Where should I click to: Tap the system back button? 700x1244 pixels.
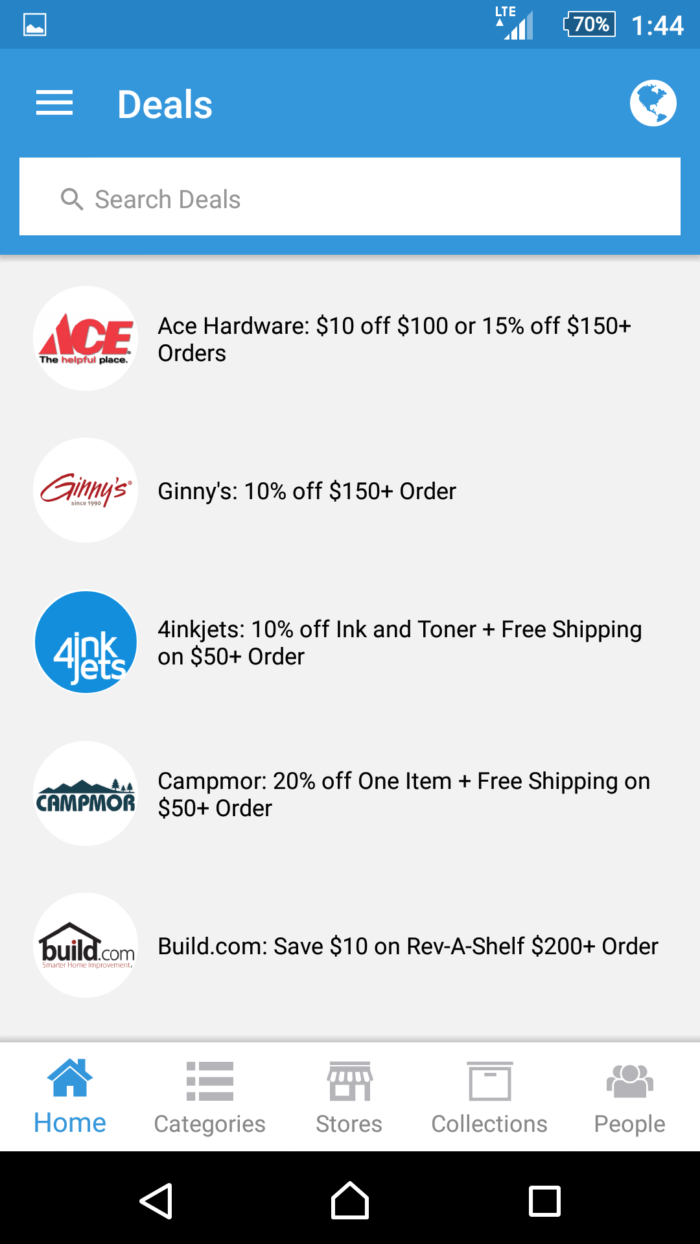(156, 1200)
